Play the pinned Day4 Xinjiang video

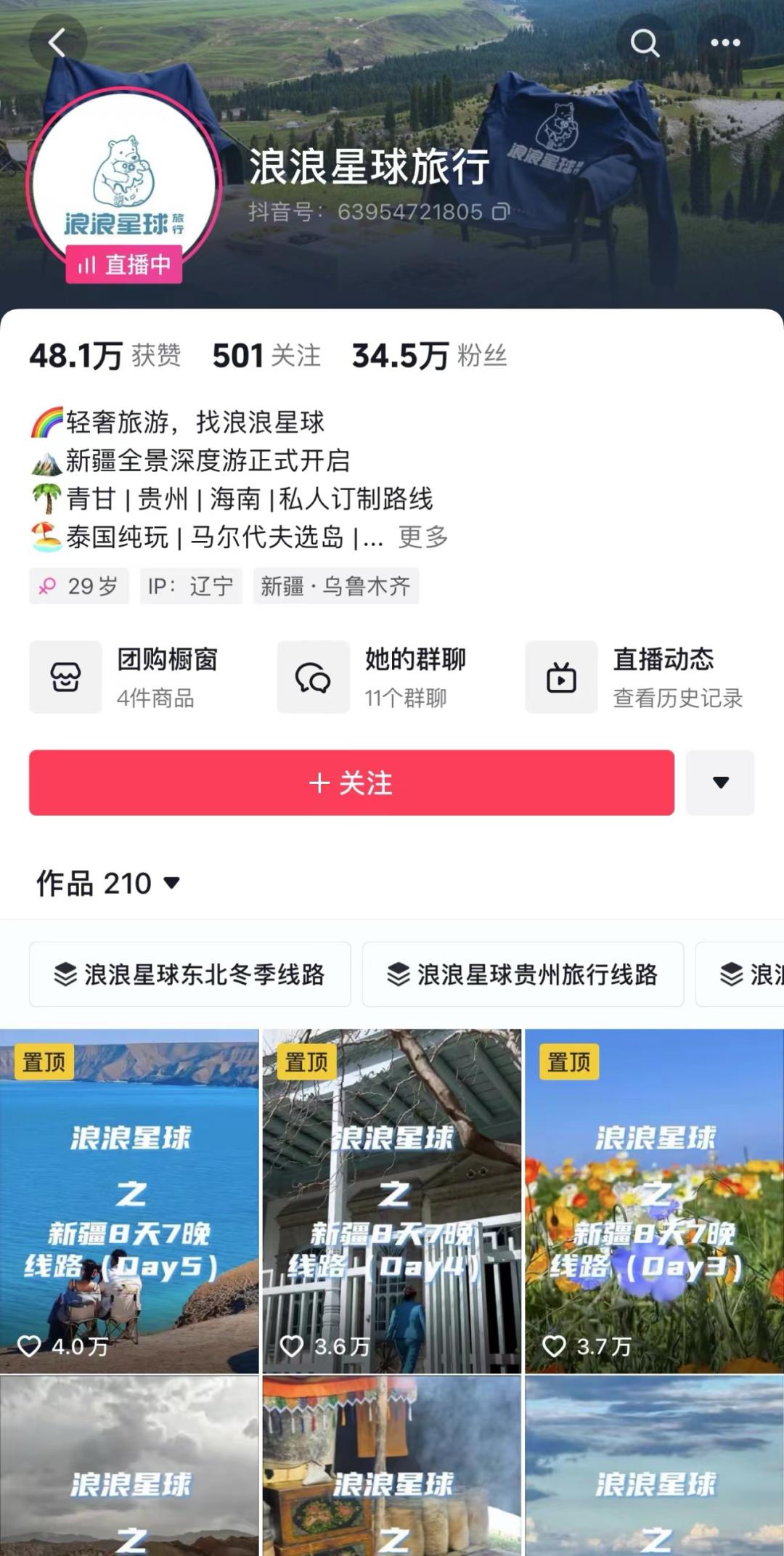(x=392, y=1201)
